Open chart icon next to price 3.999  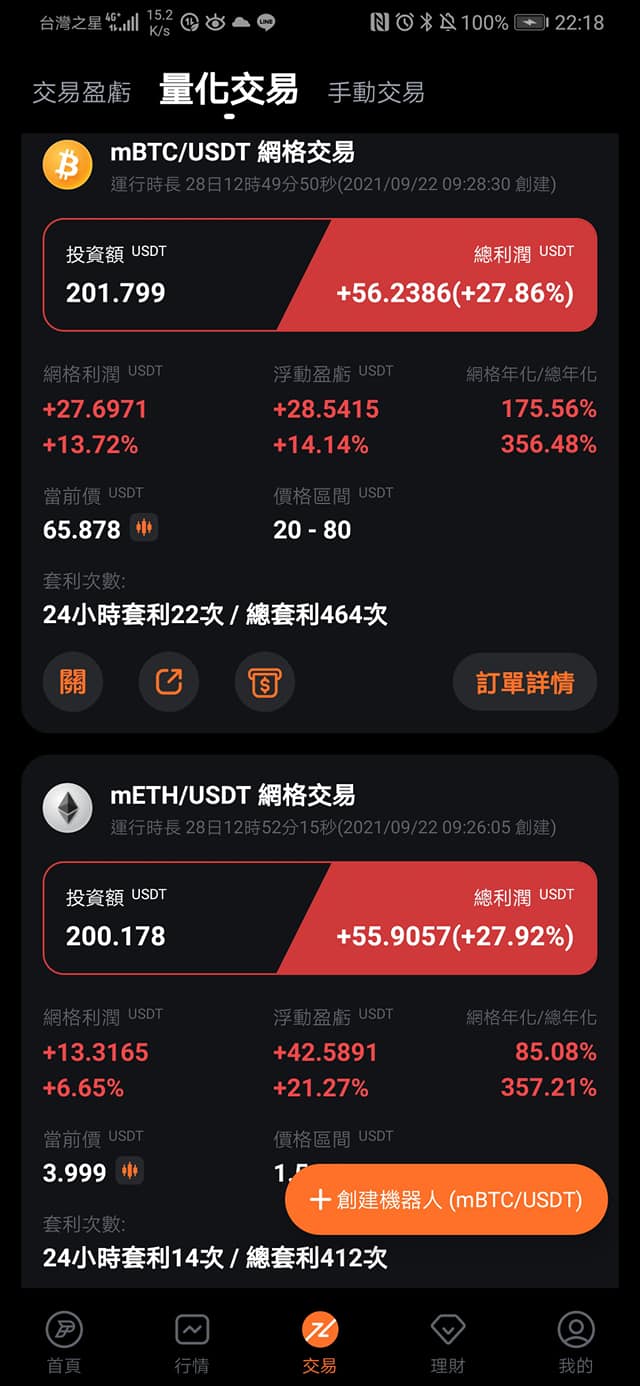pyautogui.click(x=129, y=1171)
